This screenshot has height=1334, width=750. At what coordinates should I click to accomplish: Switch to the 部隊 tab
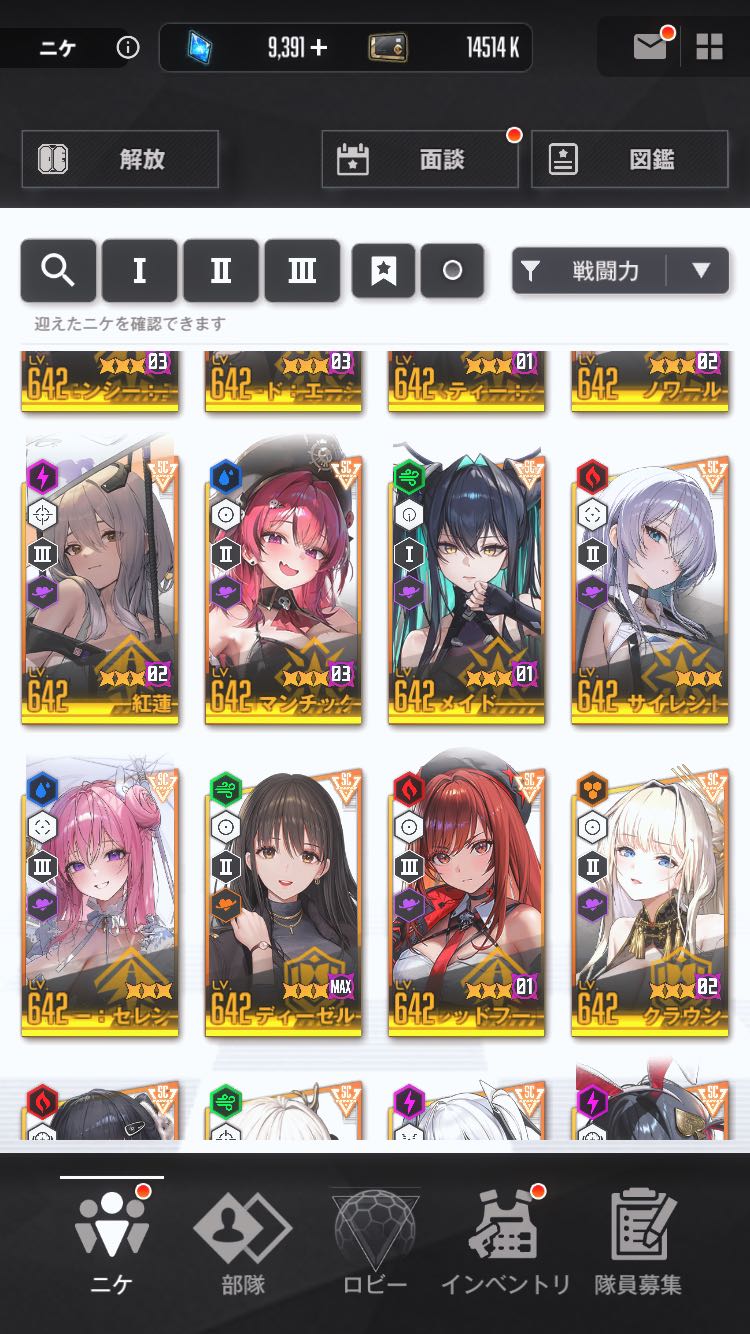point(243,1242)
